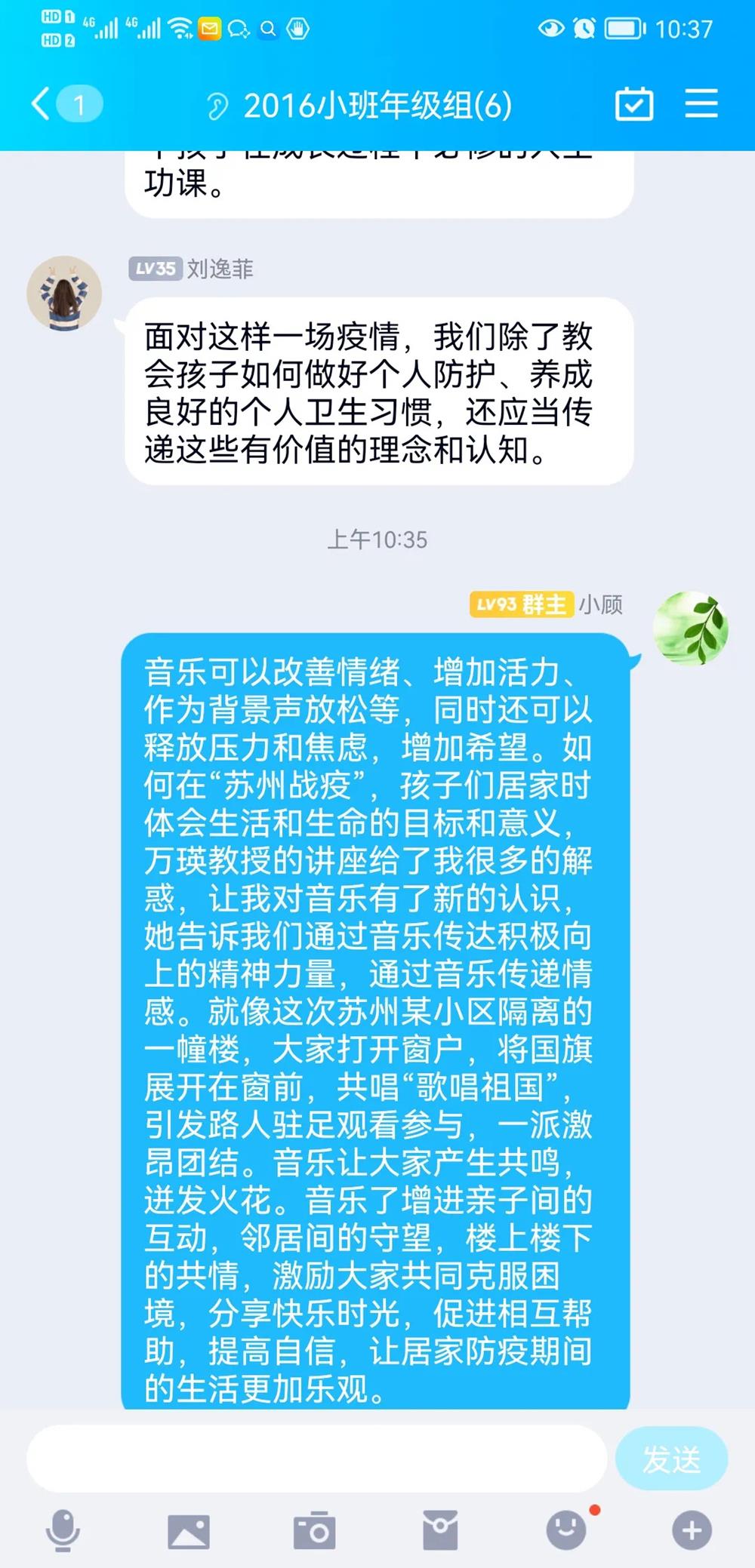Image resolution: width=755 pixels, height=1568 pixels.
Task: Open the group menu icon
Action: pos(701,104)
